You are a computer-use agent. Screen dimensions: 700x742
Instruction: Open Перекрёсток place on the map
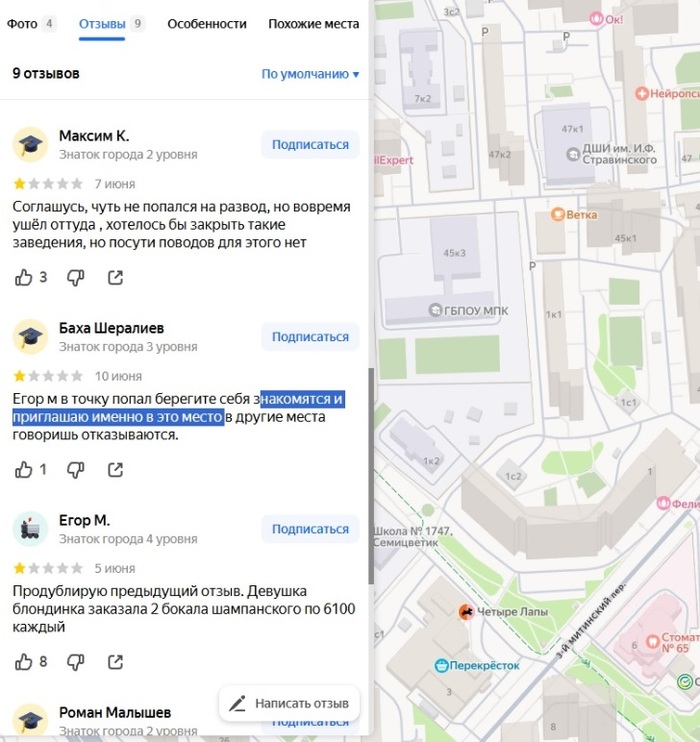[478, 665]
